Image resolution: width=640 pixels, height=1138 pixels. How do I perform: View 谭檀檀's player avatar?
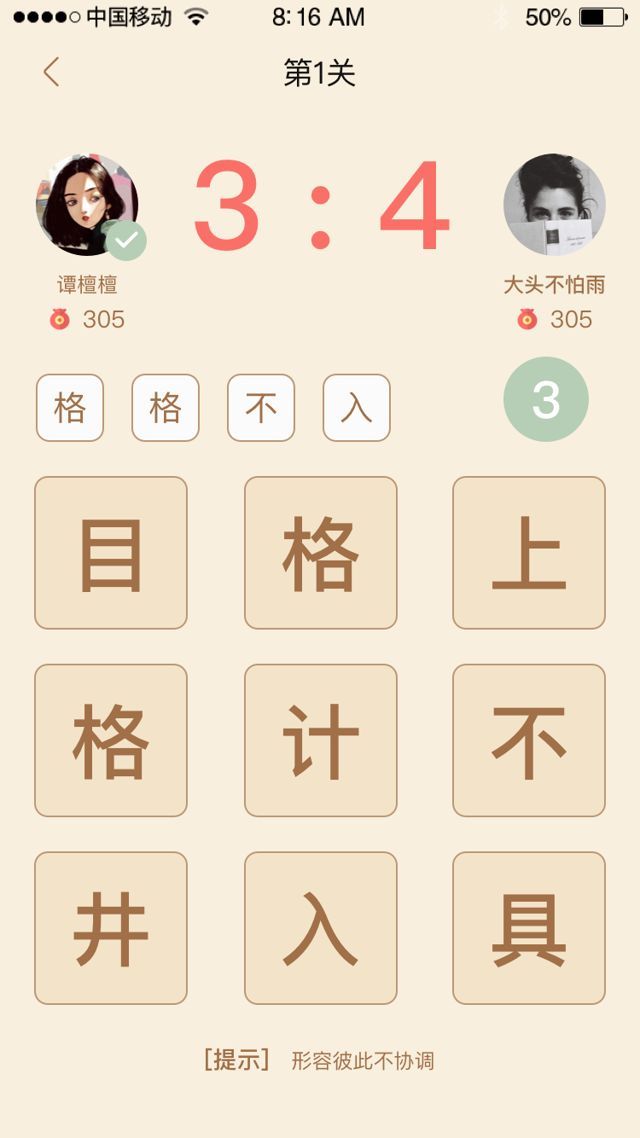click(87, 205)
